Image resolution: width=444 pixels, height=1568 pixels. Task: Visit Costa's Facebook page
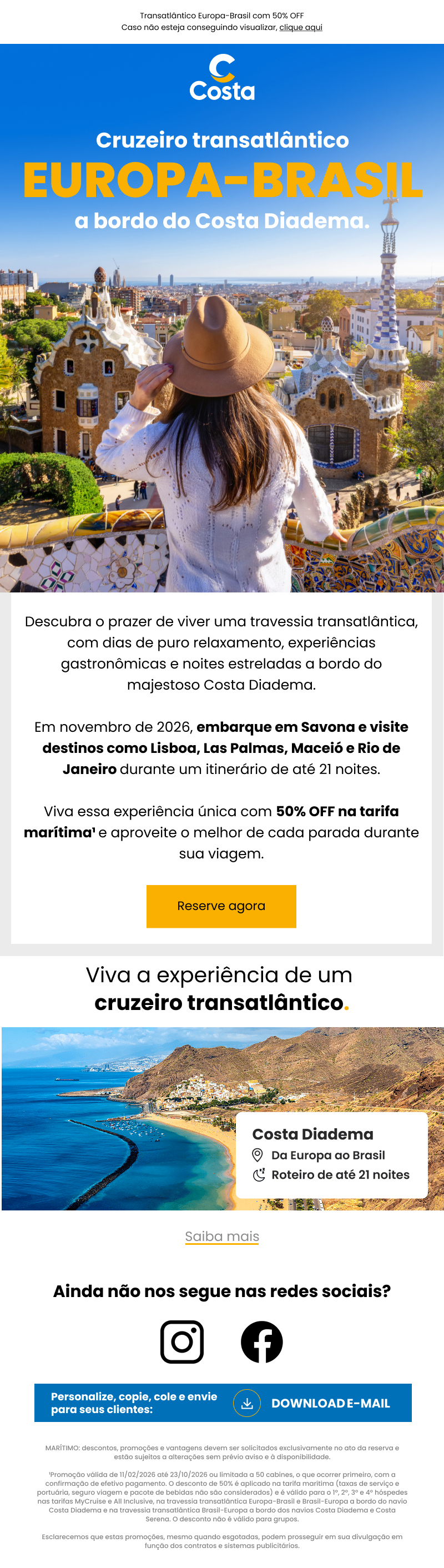point(261,1341)
